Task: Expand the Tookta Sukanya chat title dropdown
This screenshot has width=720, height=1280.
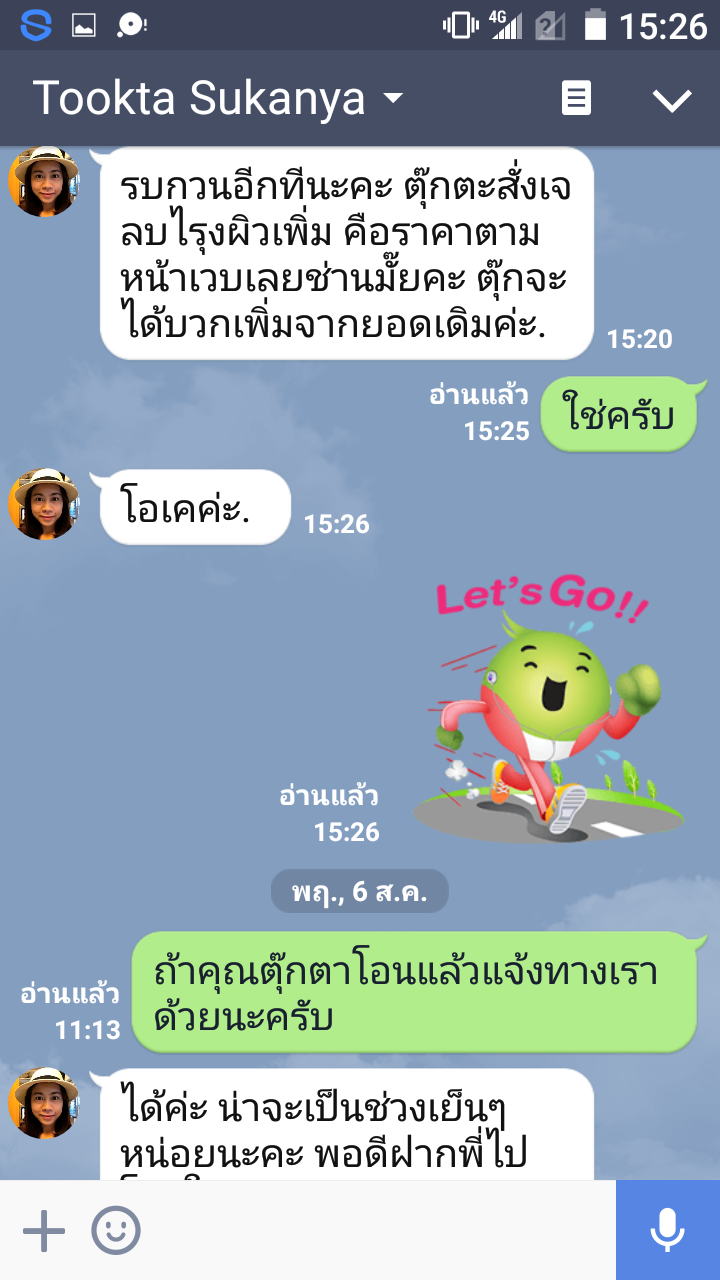Action: point(393,99)
